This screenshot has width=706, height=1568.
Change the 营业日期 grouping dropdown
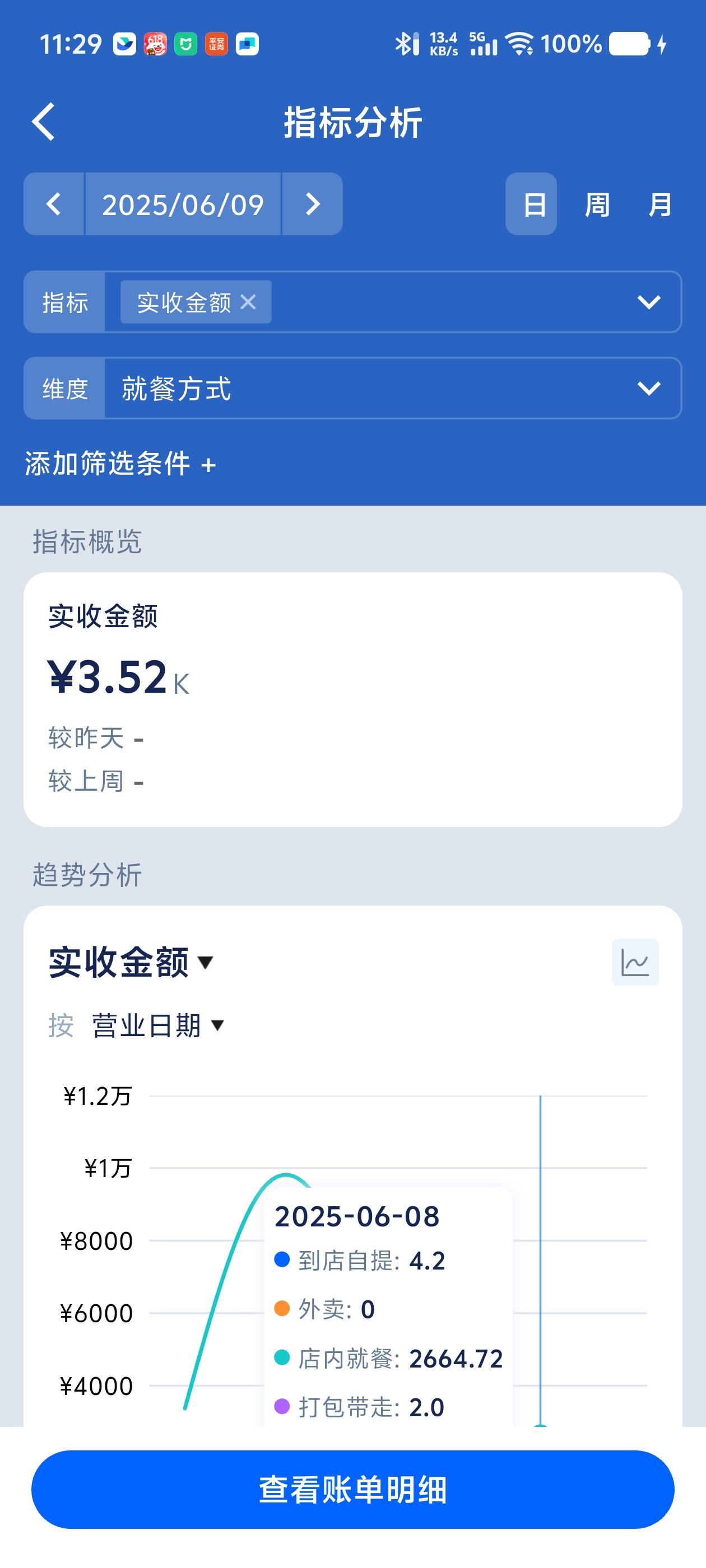[158, 1026]
